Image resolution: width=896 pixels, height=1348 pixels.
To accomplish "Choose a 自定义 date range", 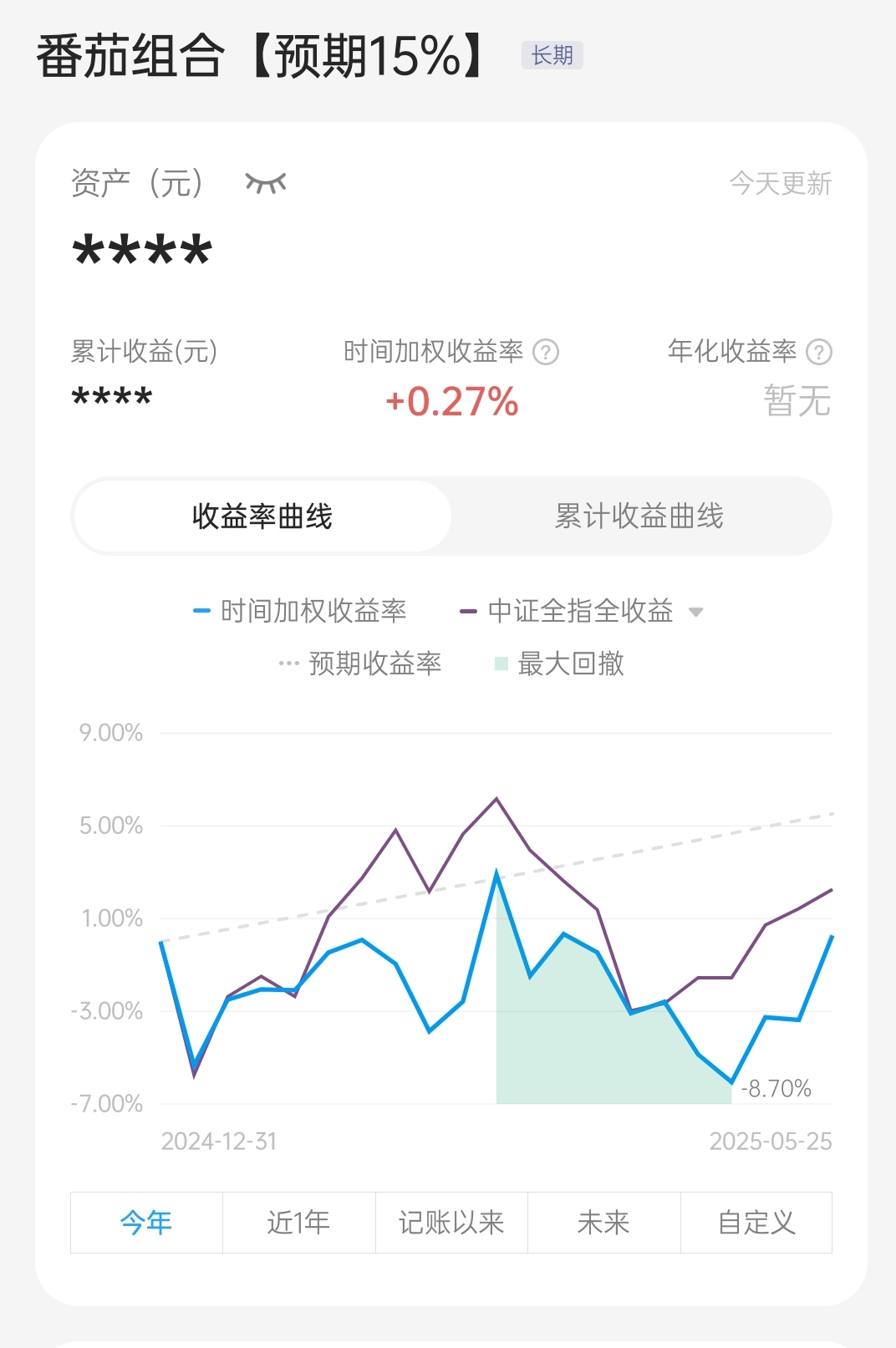I will [x=756, y=1223].
